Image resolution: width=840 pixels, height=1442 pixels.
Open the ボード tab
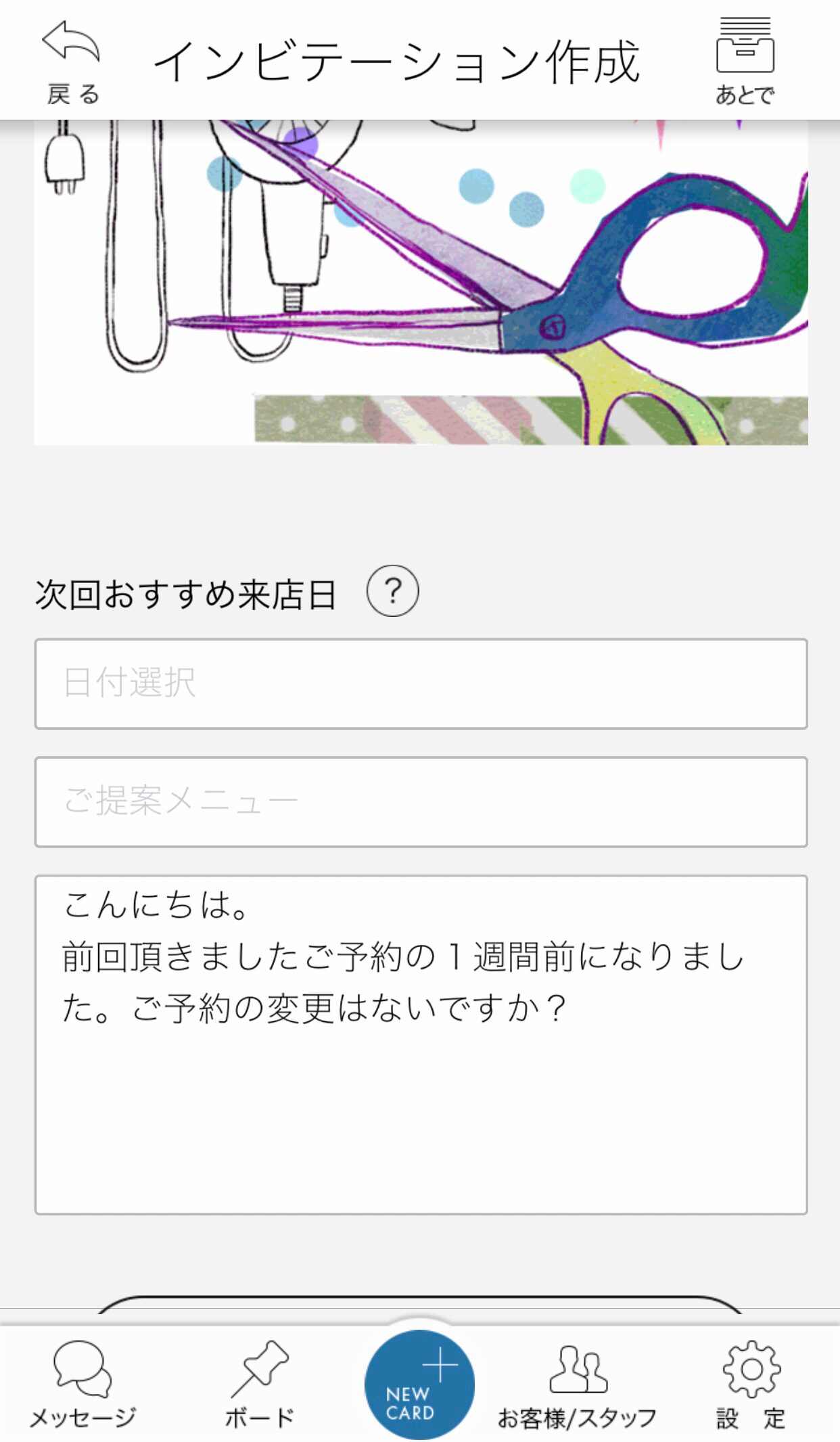[x=260, y=1384]
